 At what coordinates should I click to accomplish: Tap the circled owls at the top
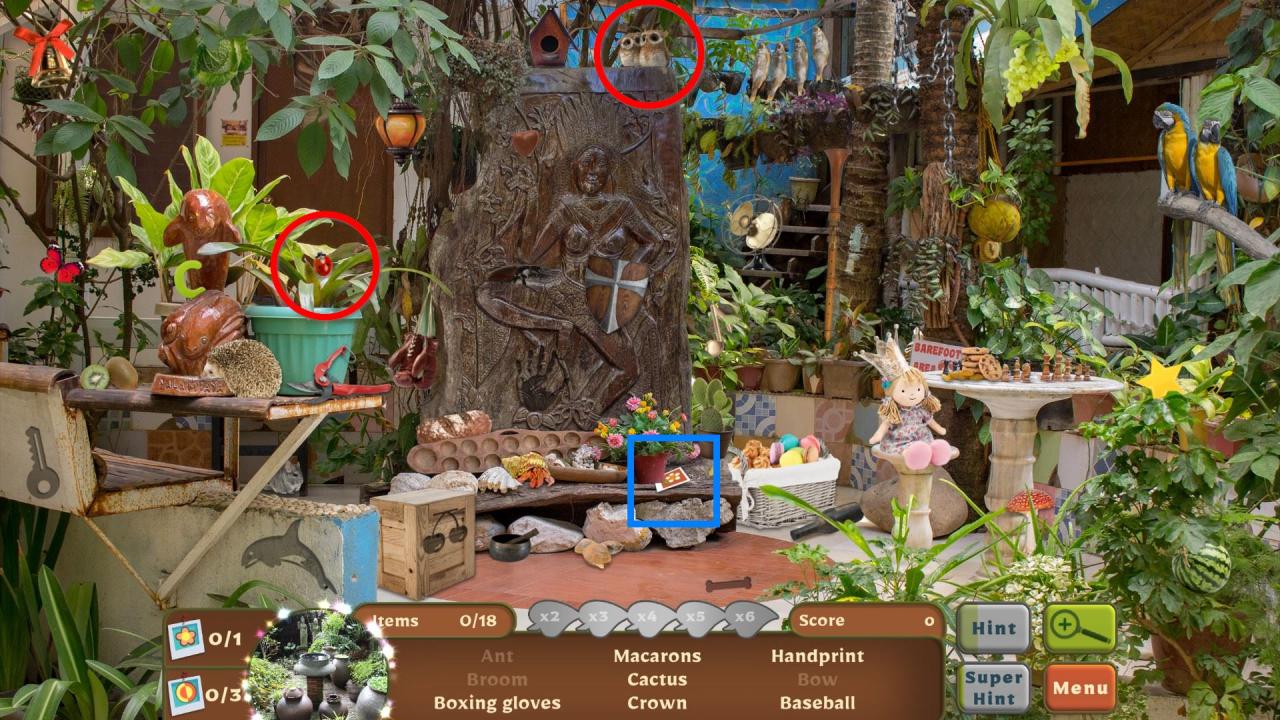point(643,49)
